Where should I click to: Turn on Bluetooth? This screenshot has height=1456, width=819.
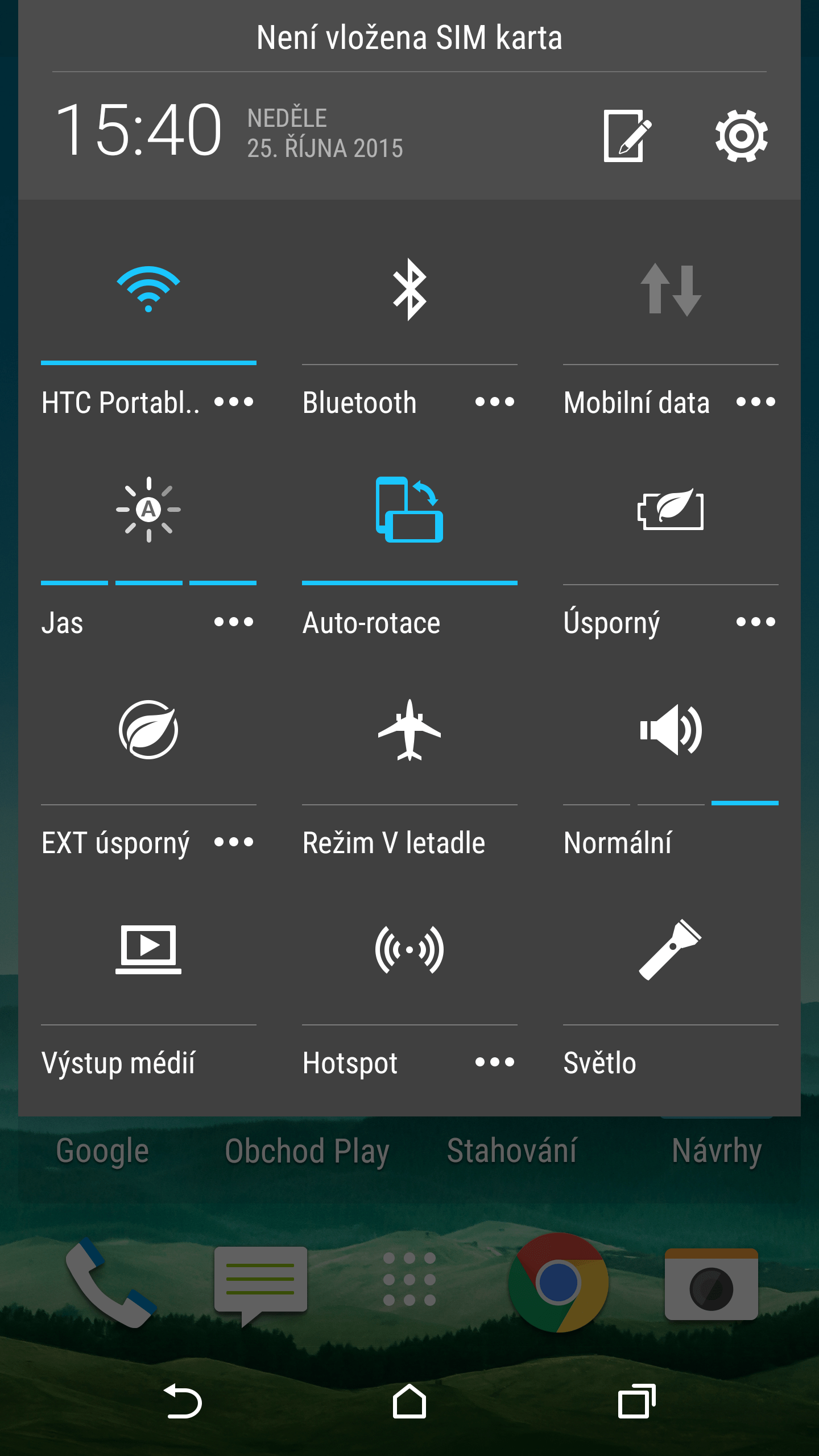pyautogui.click(x=409, y=290)
